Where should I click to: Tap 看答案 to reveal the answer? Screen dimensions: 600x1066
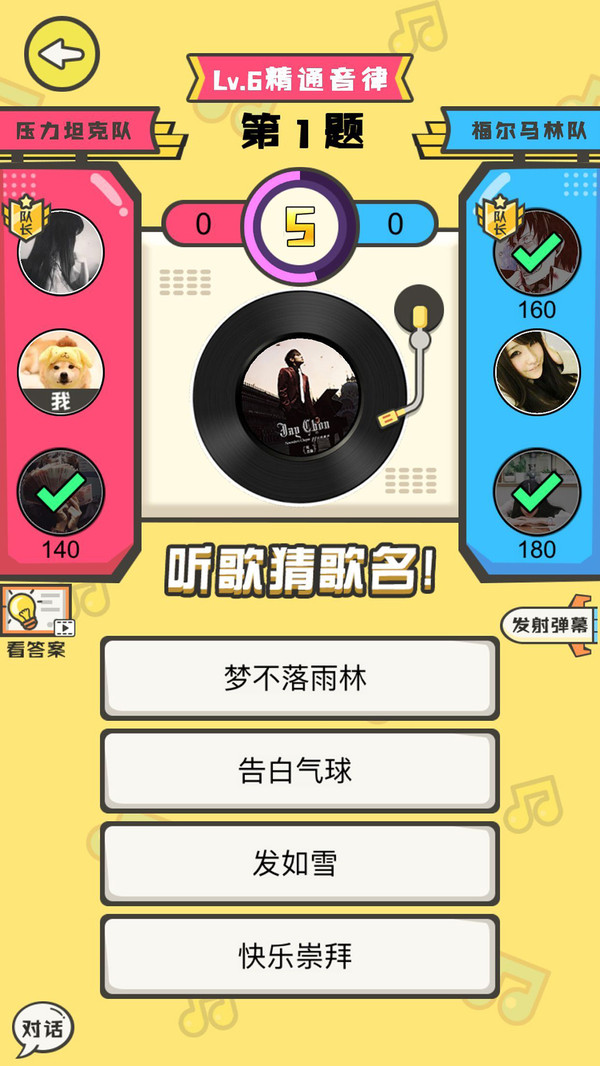pos(38,622)
